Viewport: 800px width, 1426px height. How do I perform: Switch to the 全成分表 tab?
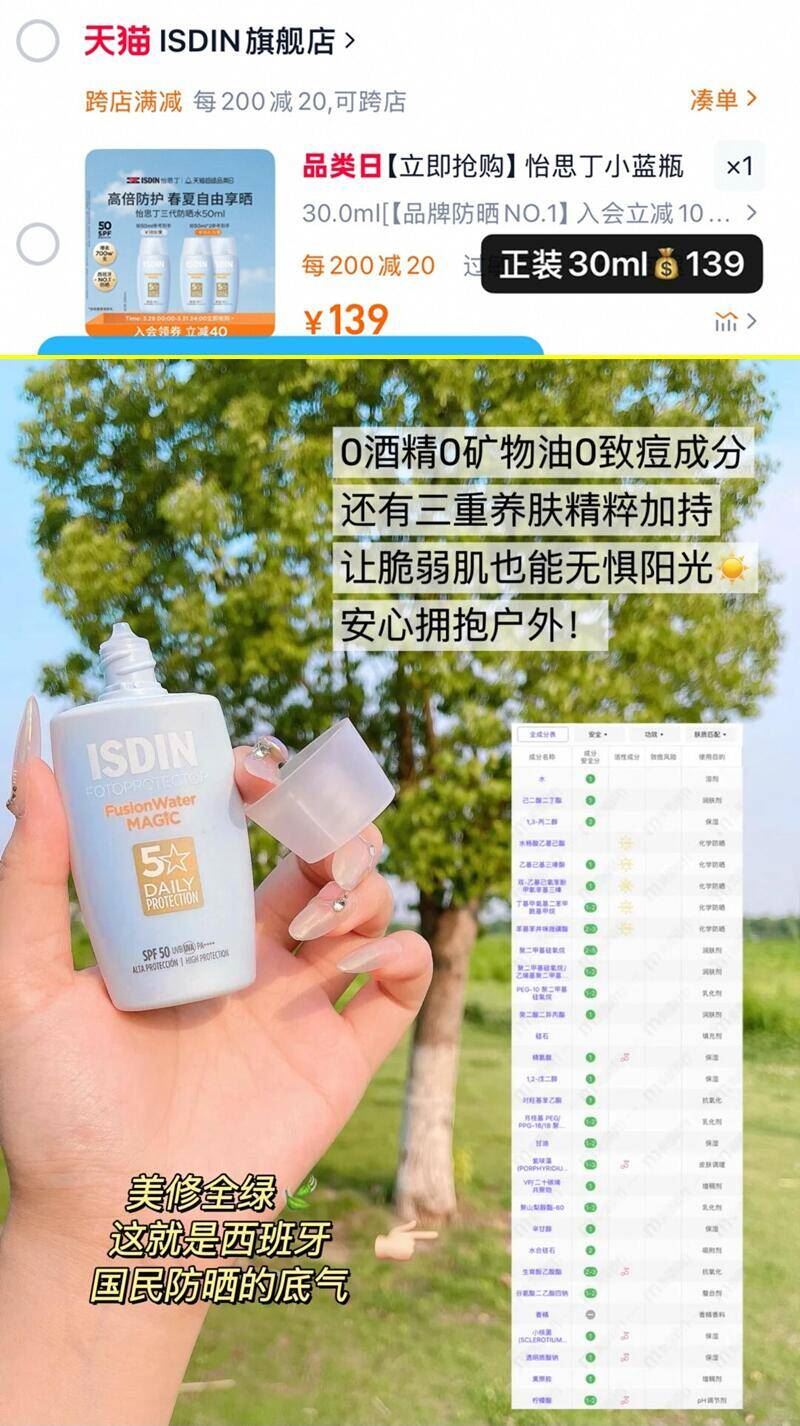coord(545,734)
